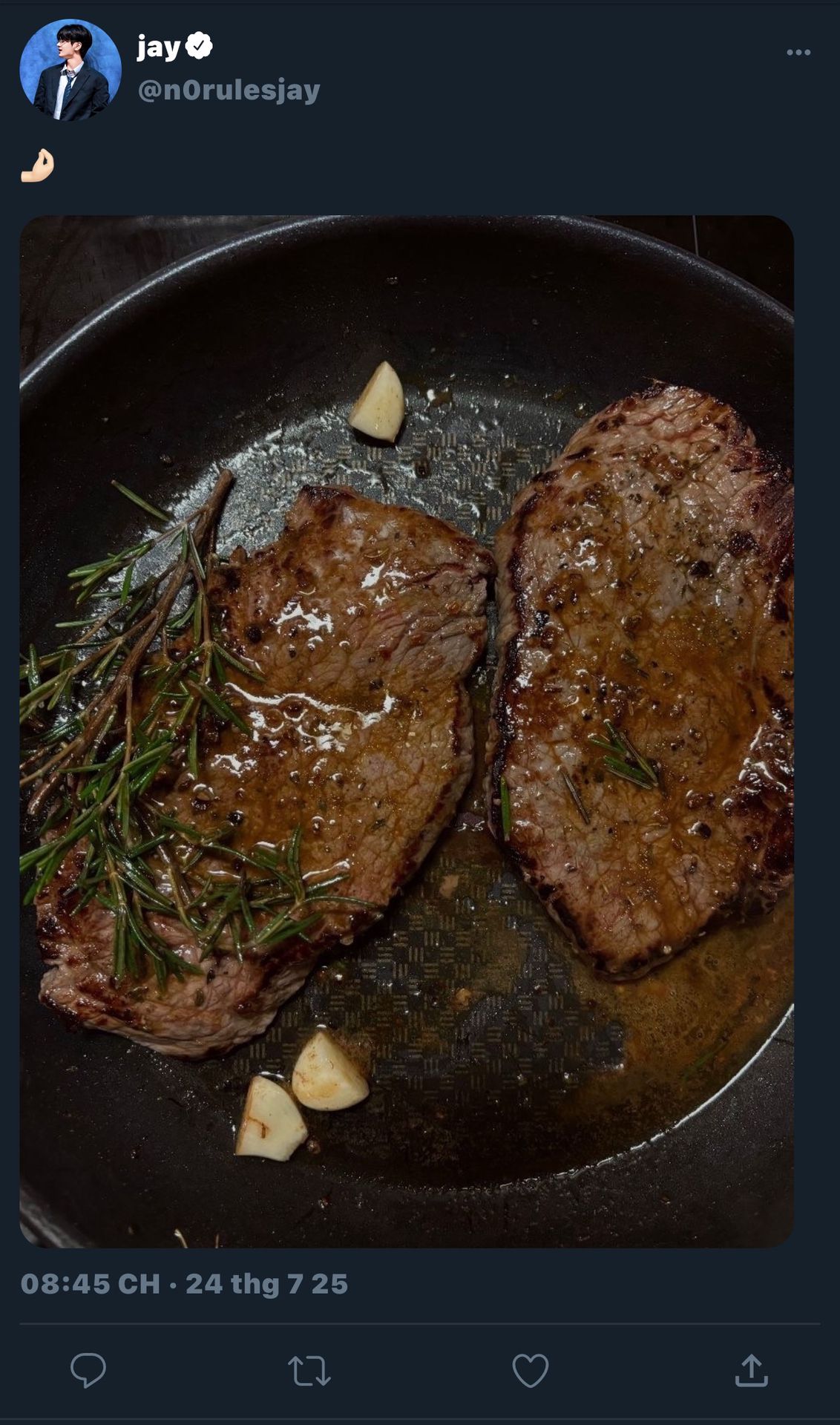840x1425 pixels.
Task: Open the tweet's more options menu
Action: click(x=798, y=53)
